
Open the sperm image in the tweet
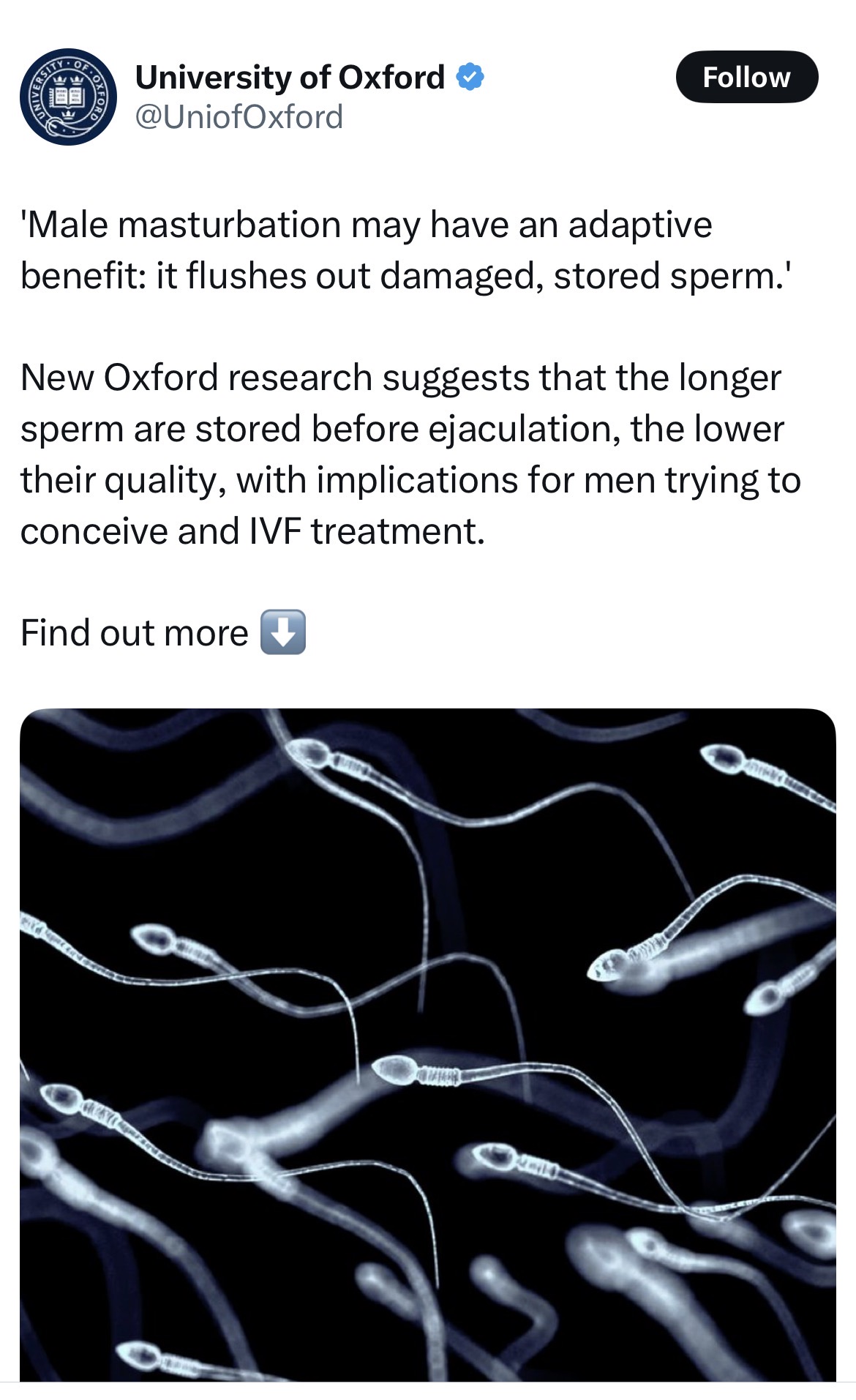pos(428,1044)
